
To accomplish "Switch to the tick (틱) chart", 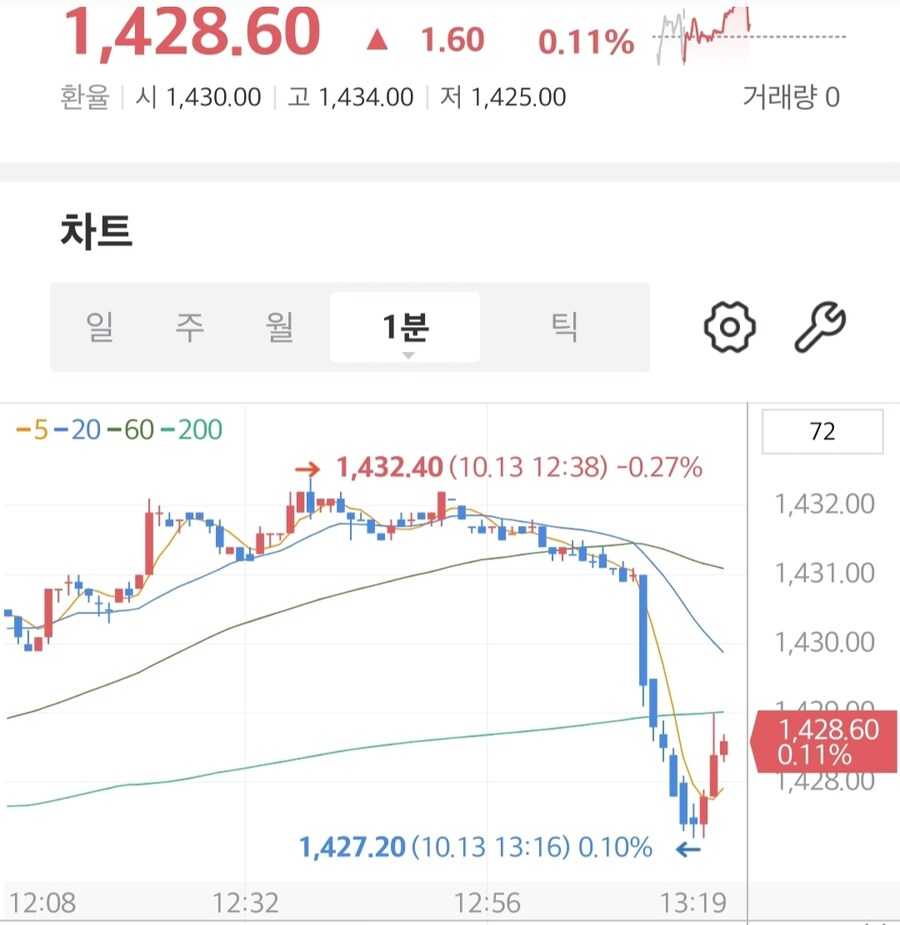I will point(565,327).
